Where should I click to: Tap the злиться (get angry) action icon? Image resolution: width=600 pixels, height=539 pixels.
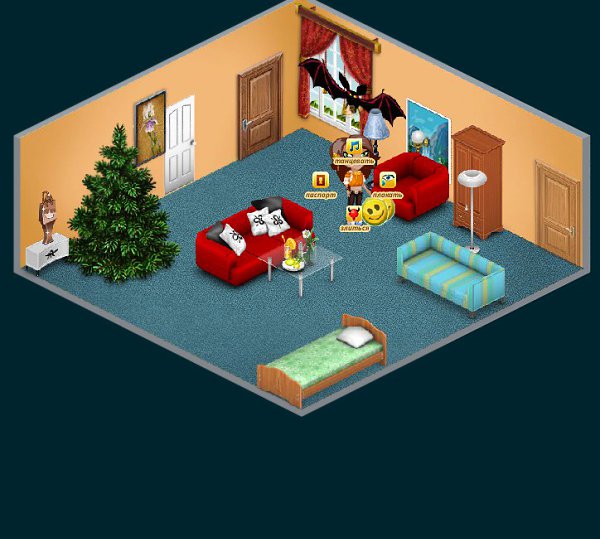(x=353, y=214)
